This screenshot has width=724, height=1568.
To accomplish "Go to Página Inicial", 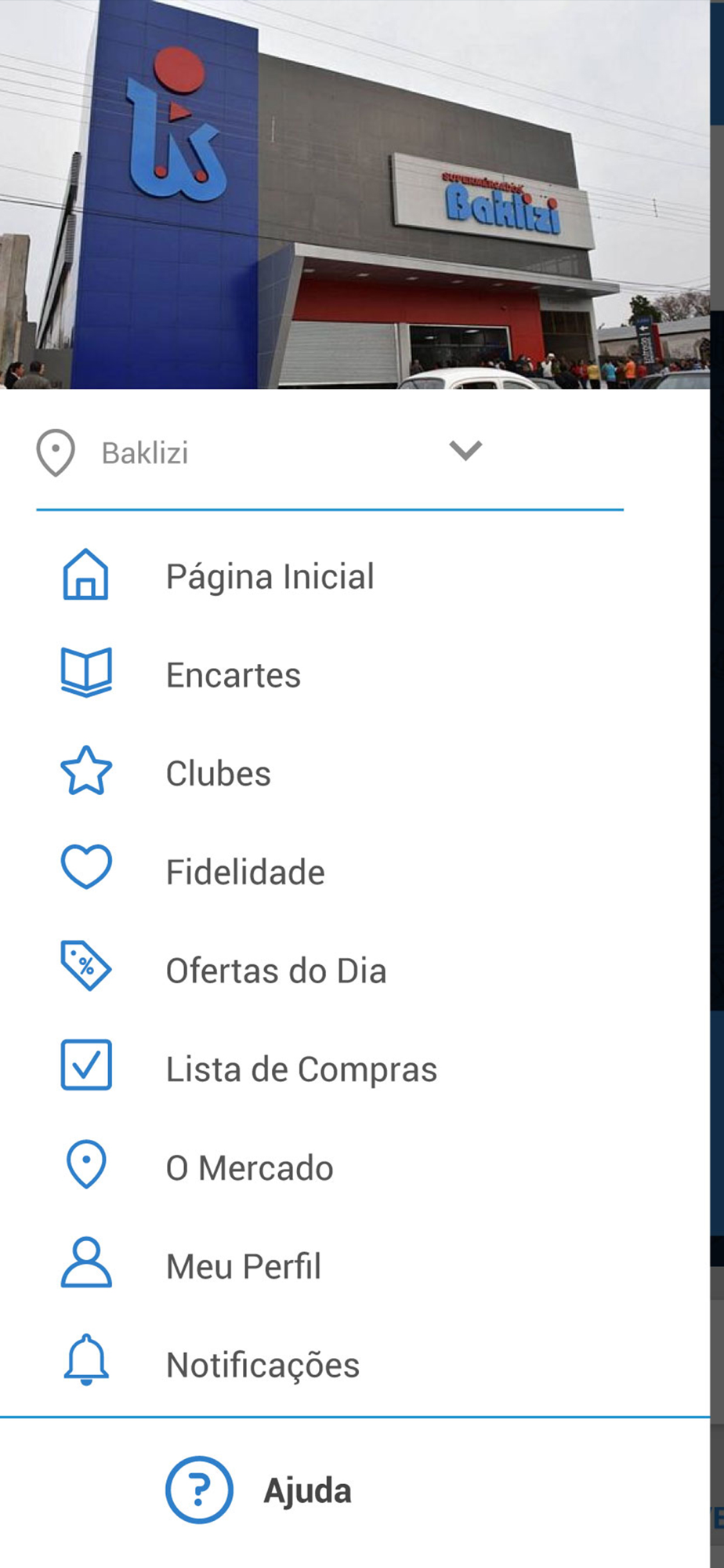I will tap(354, 576).
